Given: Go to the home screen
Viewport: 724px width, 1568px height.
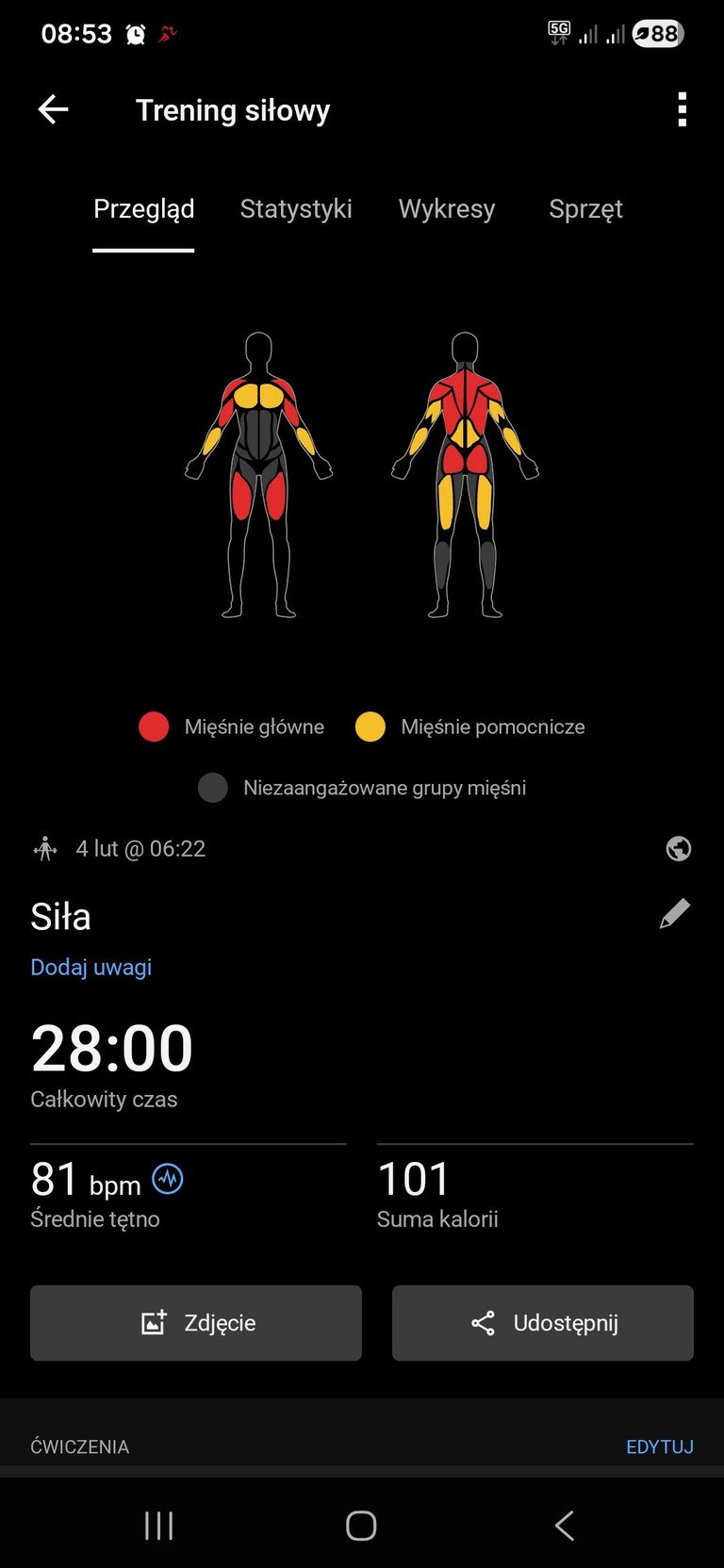Looking at the screenshot, I should click(x=361, y=1526).
